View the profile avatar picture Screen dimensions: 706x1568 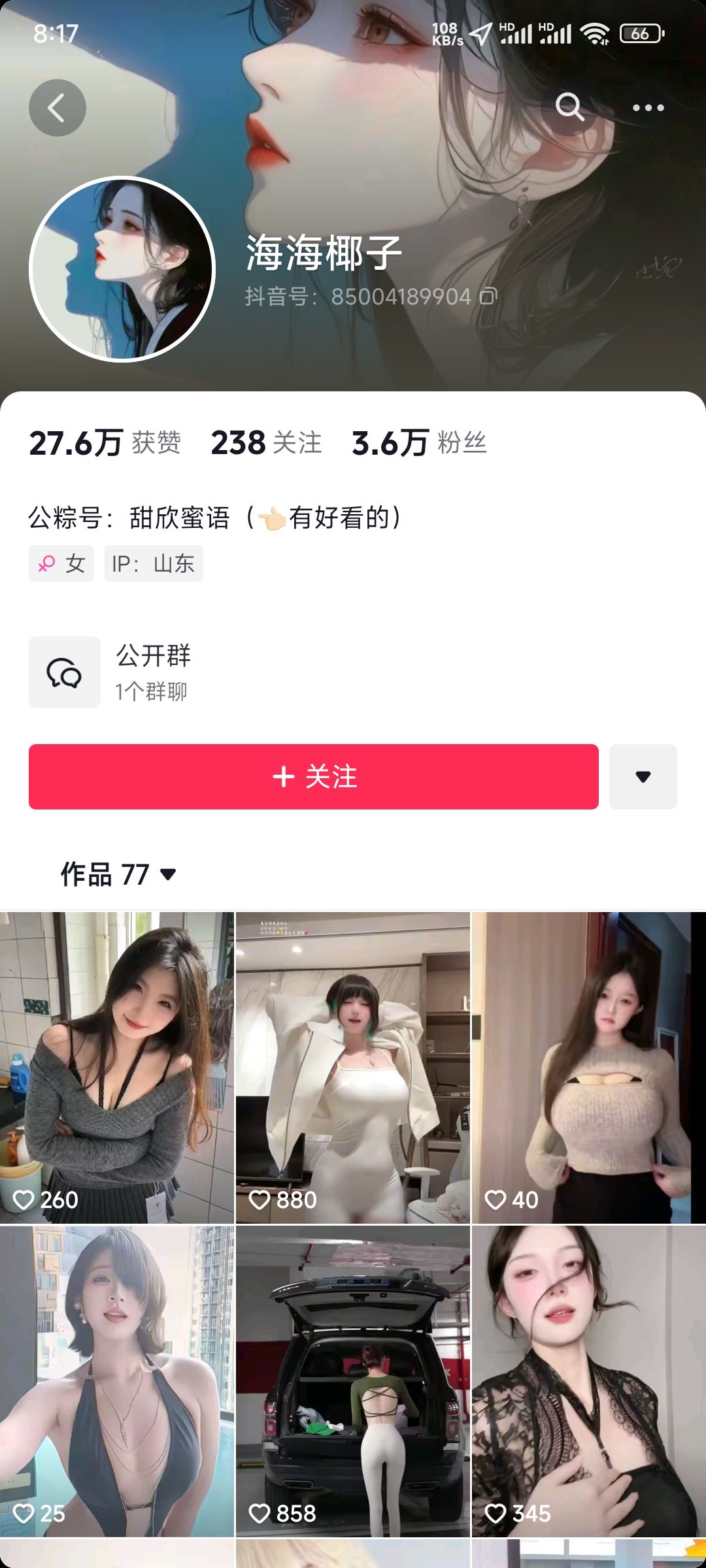[122, 269]
